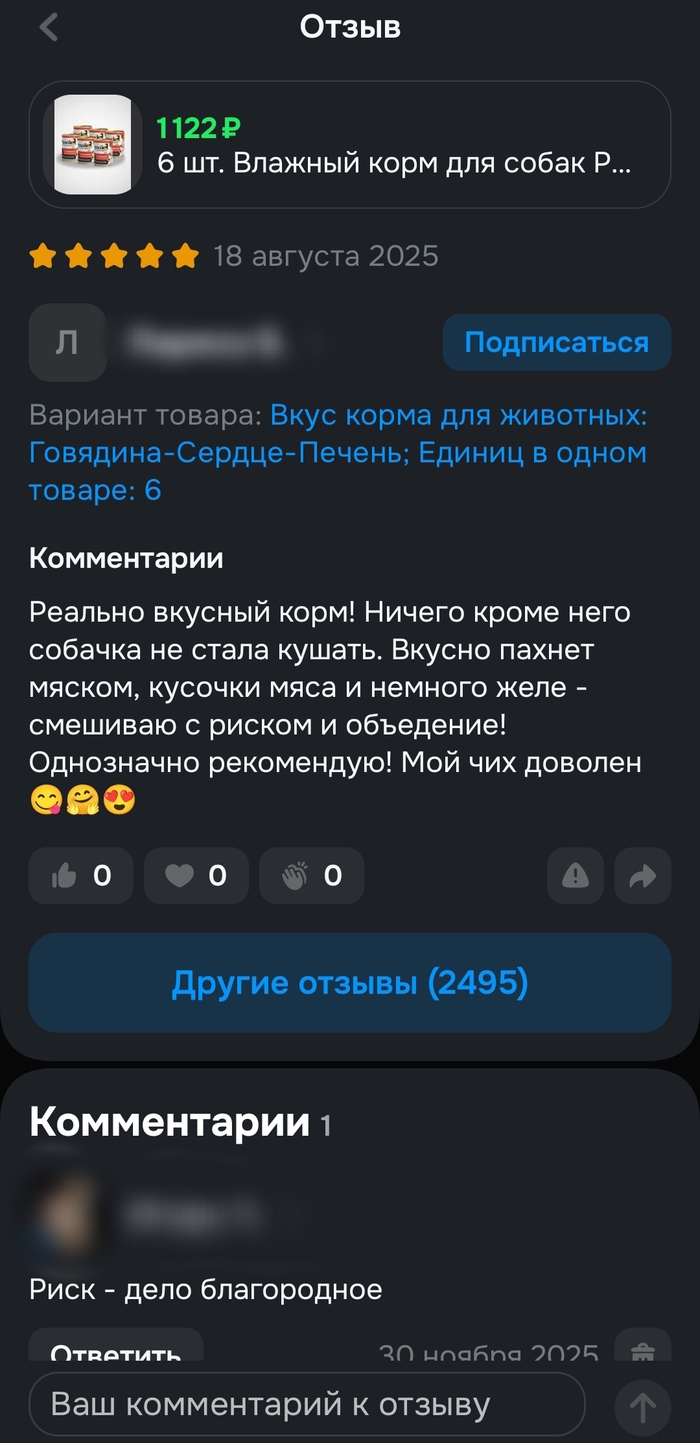This screenshot has height=1443, width=700.
Task: Go back from the Отзыв screen
Action: pos(48,27)
